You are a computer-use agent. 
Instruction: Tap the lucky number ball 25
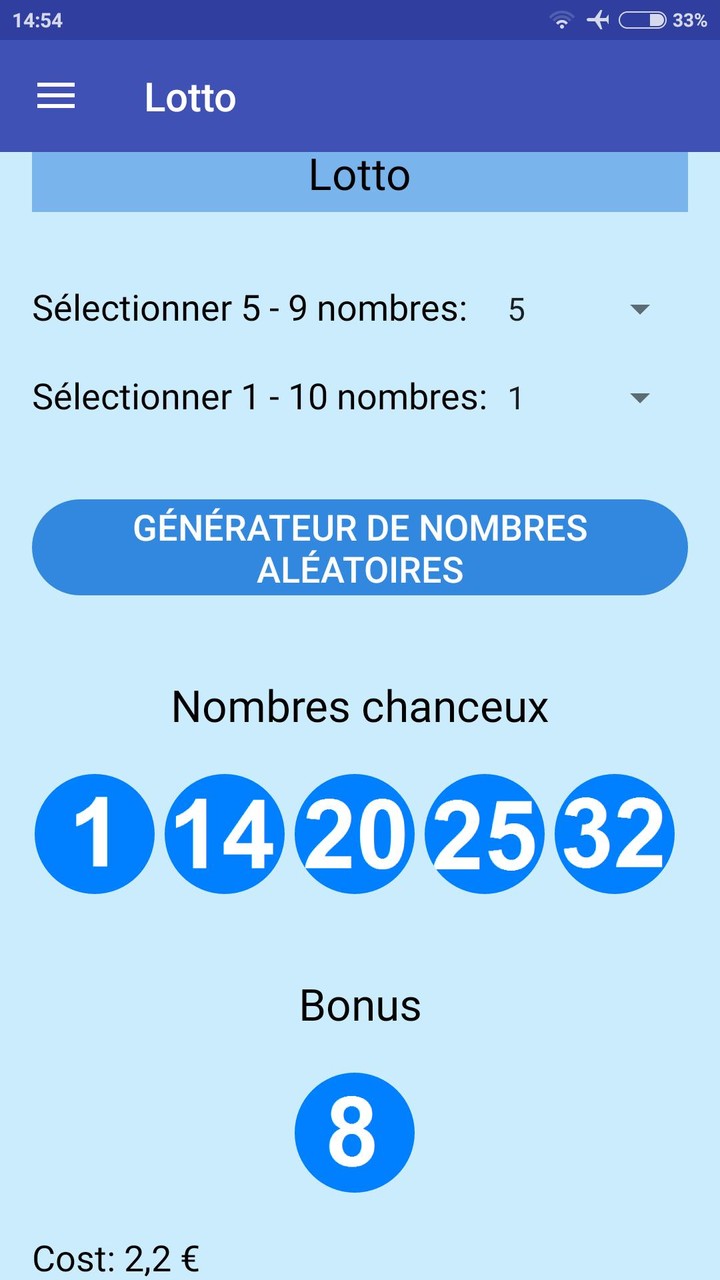point(484,833)
